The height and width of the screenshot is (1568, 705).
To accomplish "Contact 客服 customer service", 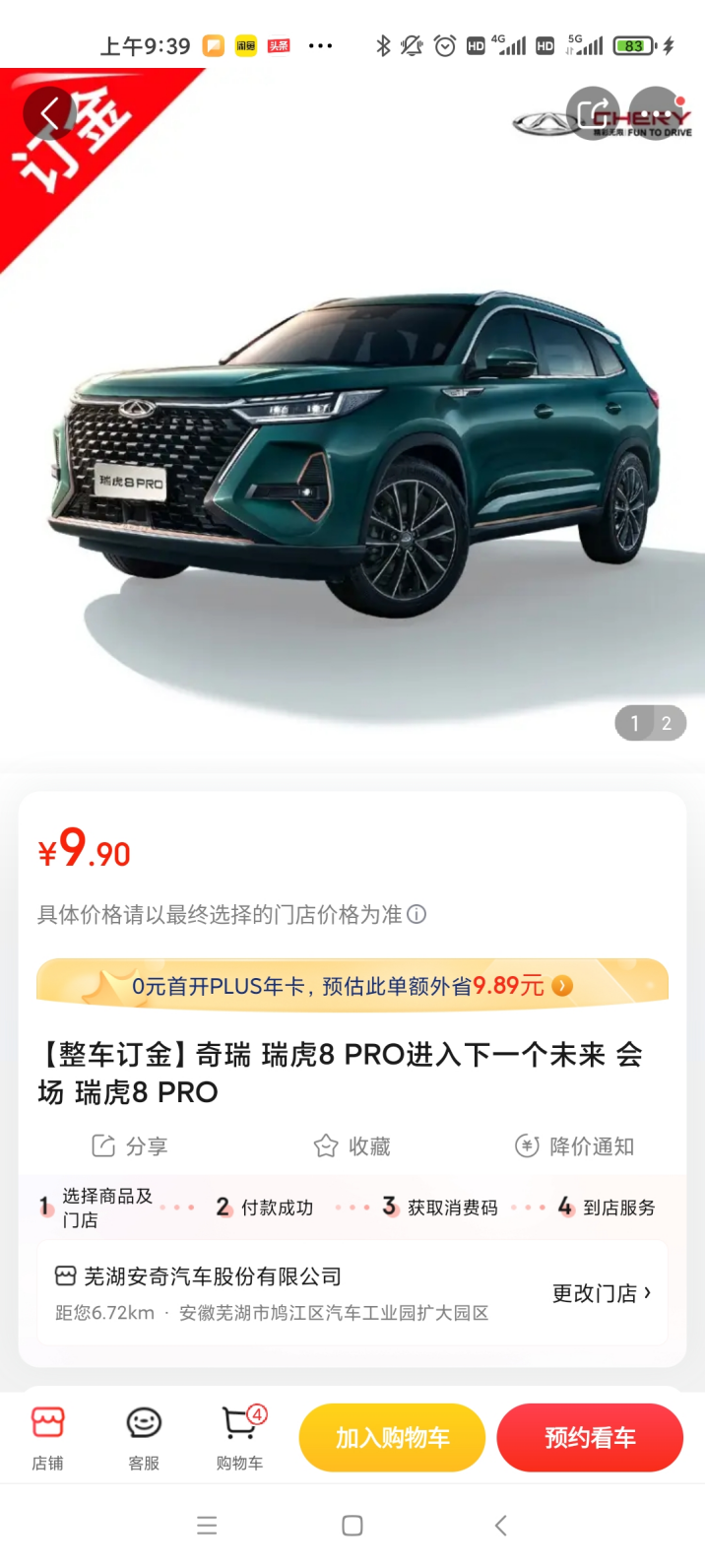I will [144, 1437].
